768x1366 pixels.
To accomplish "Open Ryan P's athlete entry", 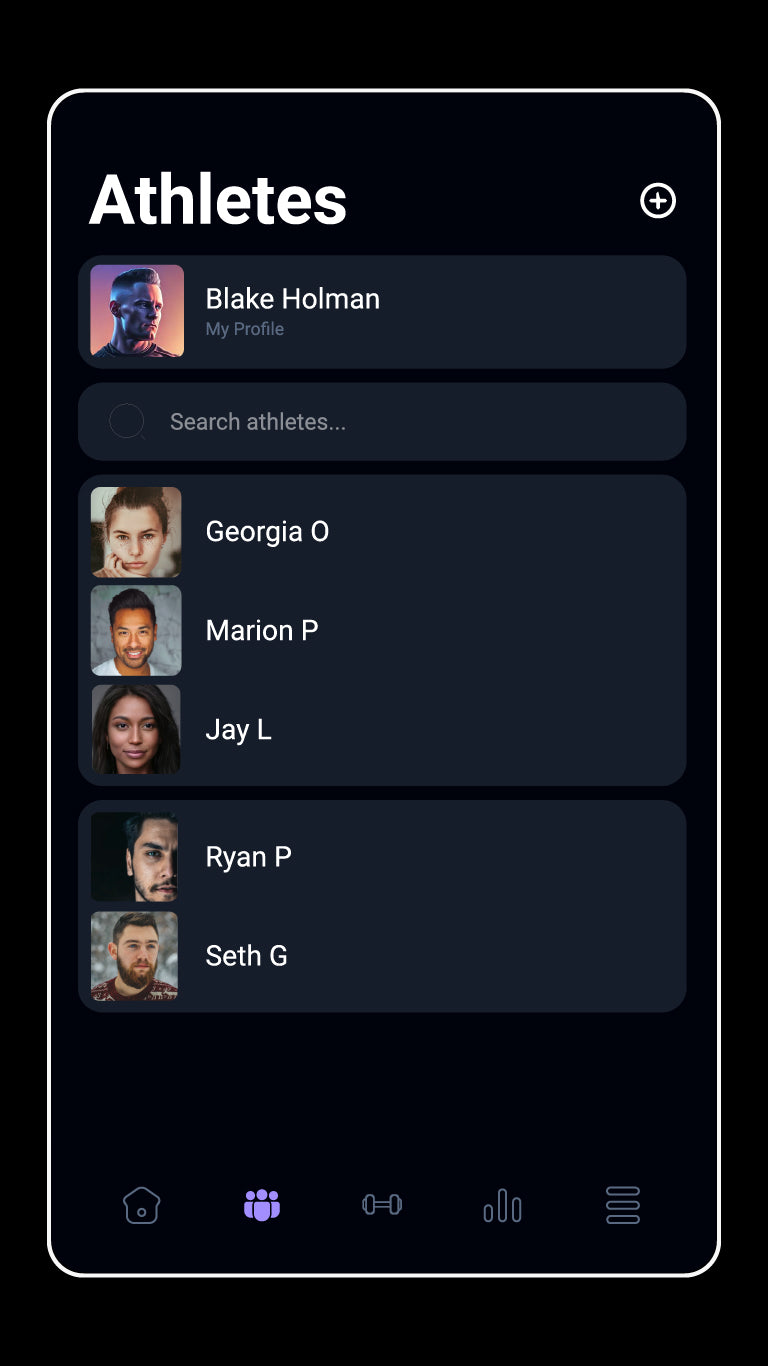I will click(x=382, y=857).
